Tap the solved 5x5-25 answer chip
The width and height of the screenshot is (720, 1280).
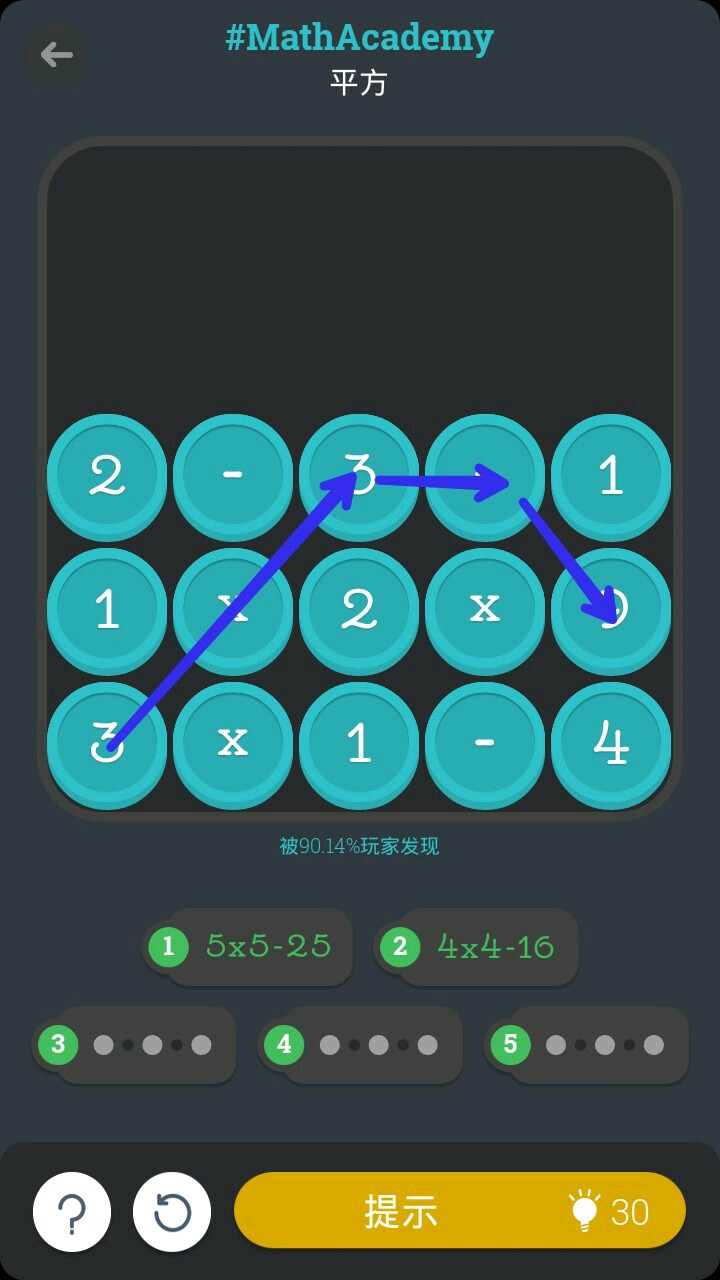(250, 946)
